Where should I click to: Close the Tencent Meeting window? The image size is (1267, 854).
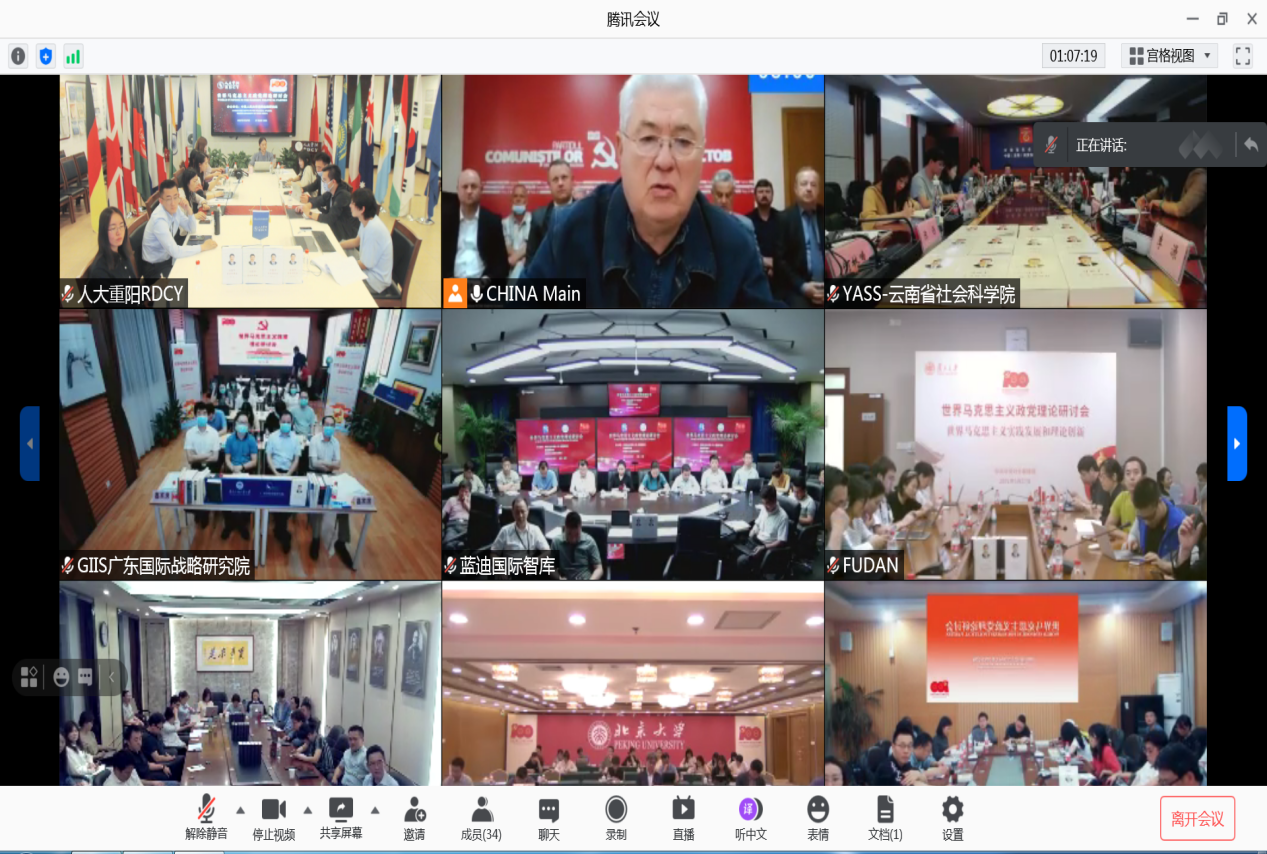1251,19
